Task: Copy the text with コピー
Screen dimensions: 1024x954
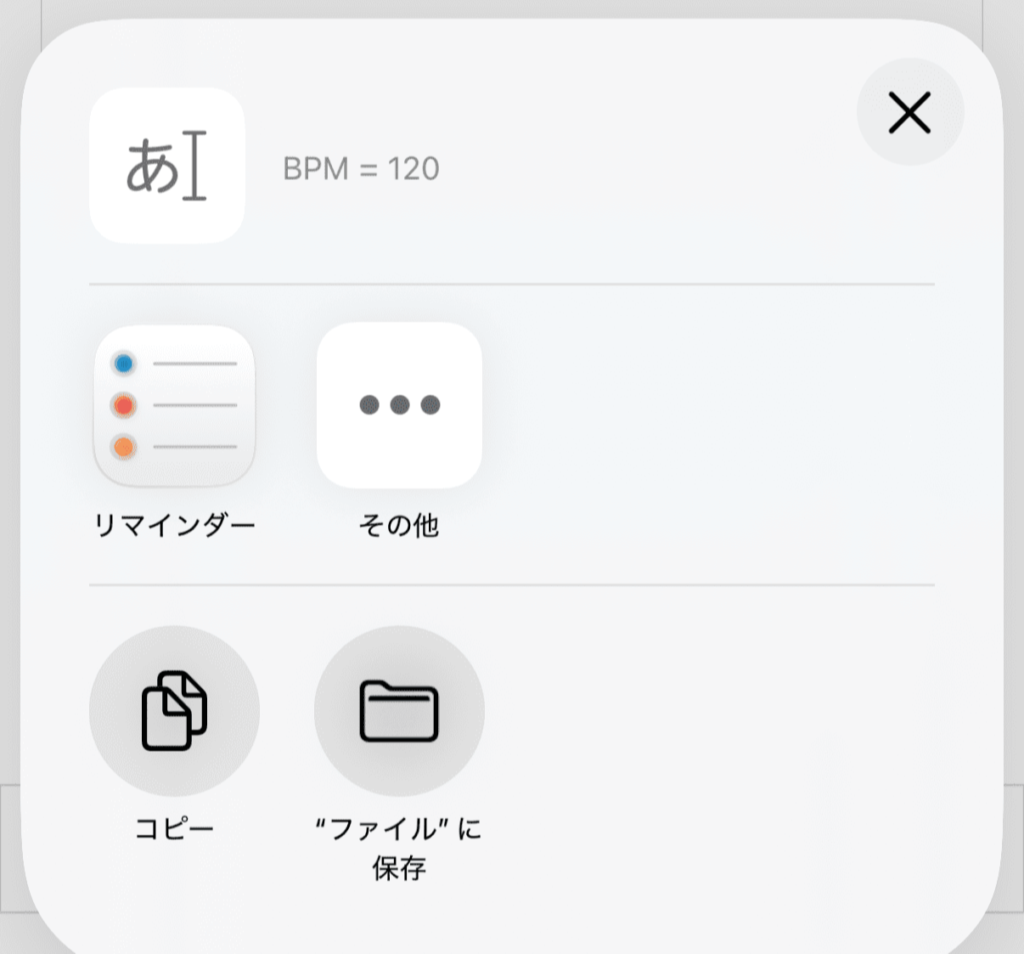Action: coord(174,711)
